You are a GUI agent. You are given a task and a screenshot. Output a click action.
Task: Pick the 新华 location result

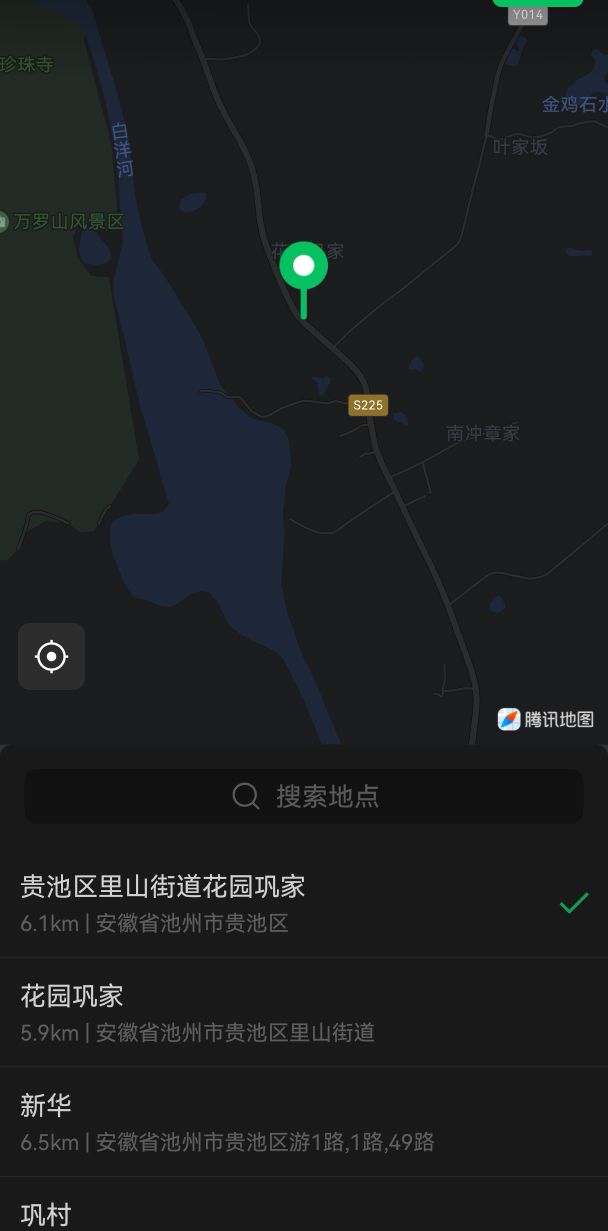[x=304, y=1122]
